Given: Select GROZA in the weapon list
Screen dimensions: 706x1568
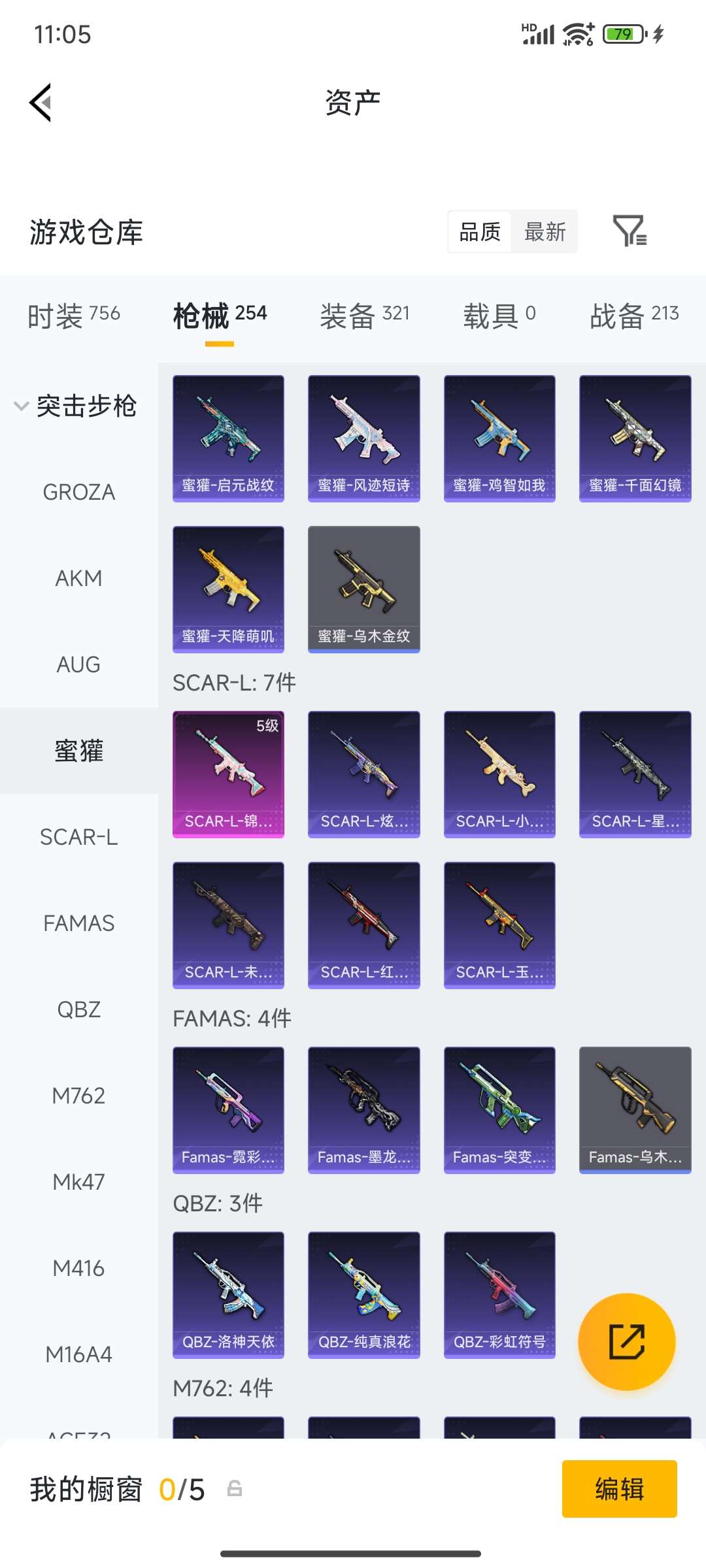Looking at the screenshot, I should coord(78,492).
